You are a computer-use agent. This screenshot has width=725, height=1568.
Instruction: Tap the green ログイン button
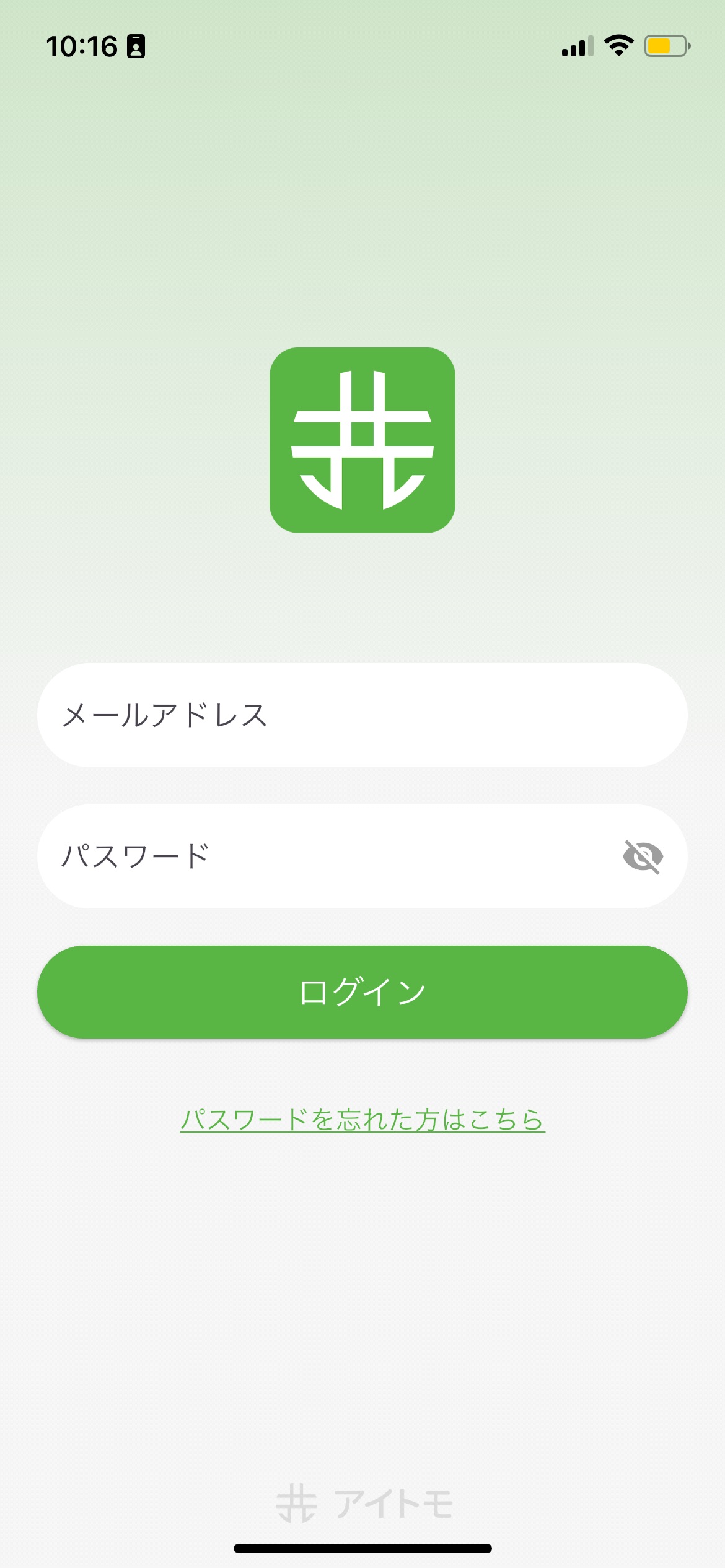click(362, 992)
